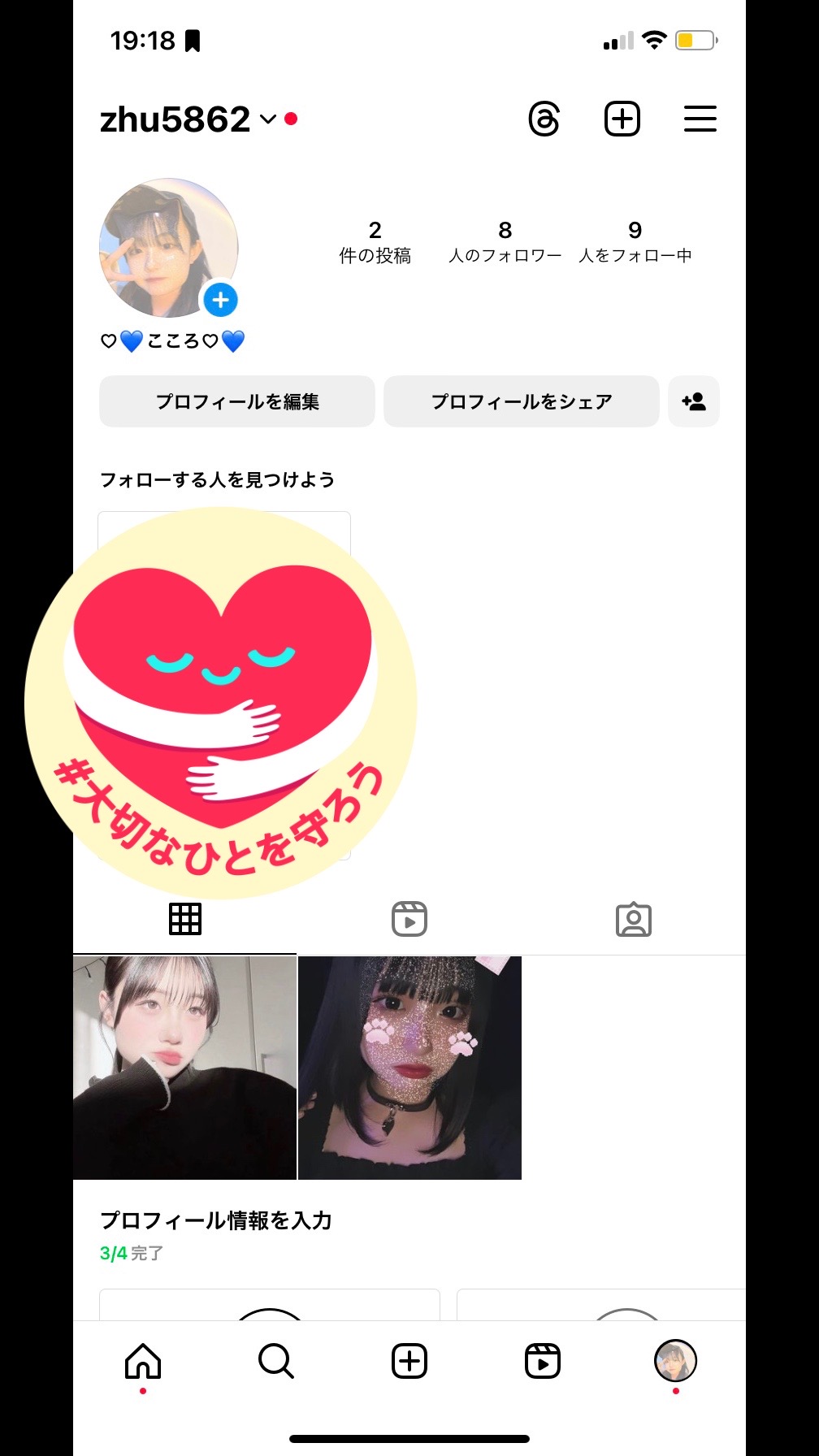Image resolution: width=819 pixels, height=1456 pixels.
Task: Open the discover people icon button
Action: point(694,401)
